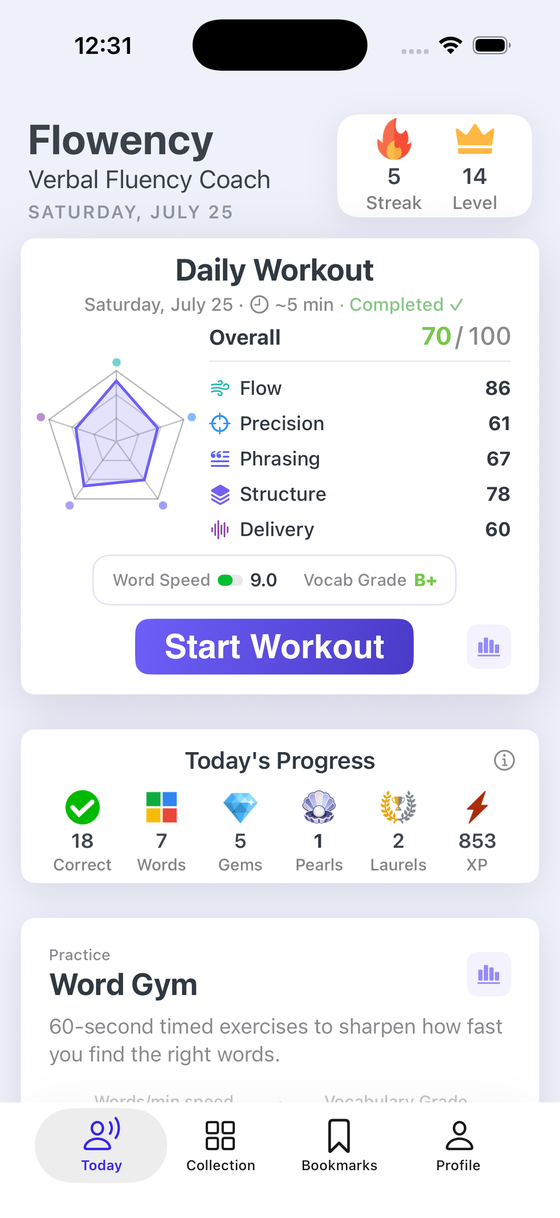Start the Daily Workout
Screen dimensions: 560x1218
[274, 646]
